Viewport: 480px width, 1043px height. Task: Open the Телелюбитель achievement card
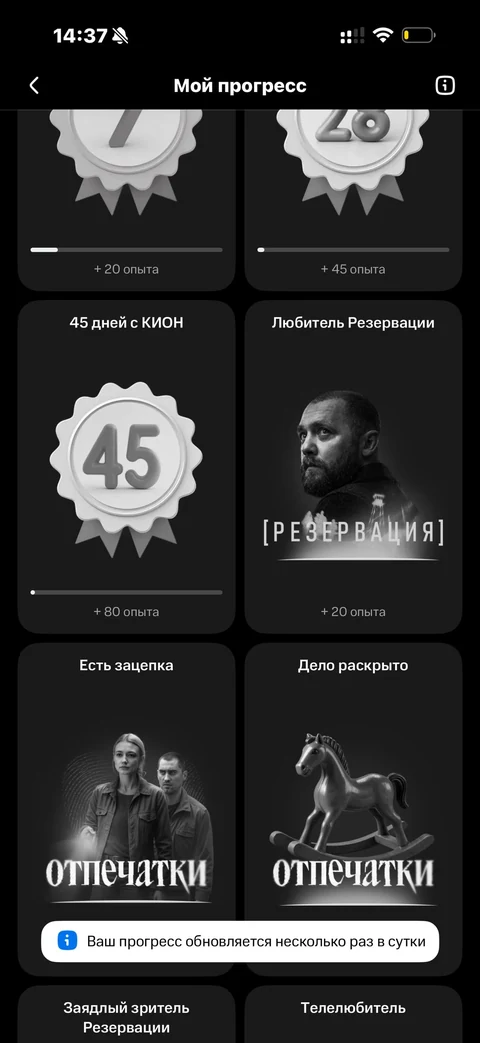[x=353, y=1014]
